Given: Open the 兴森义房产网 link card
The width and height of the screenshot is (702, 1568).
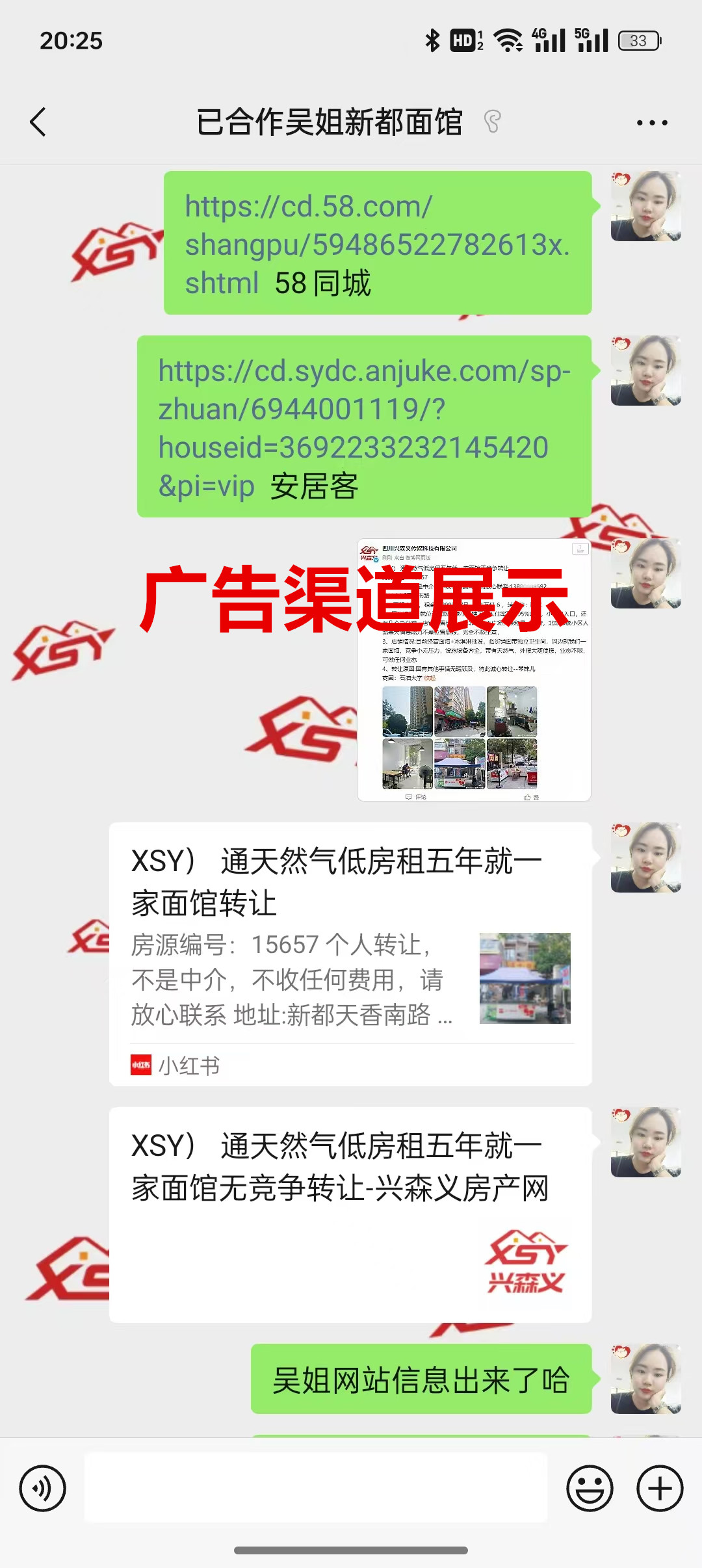Looking at the screenshot, I should tap(350, 1214).
